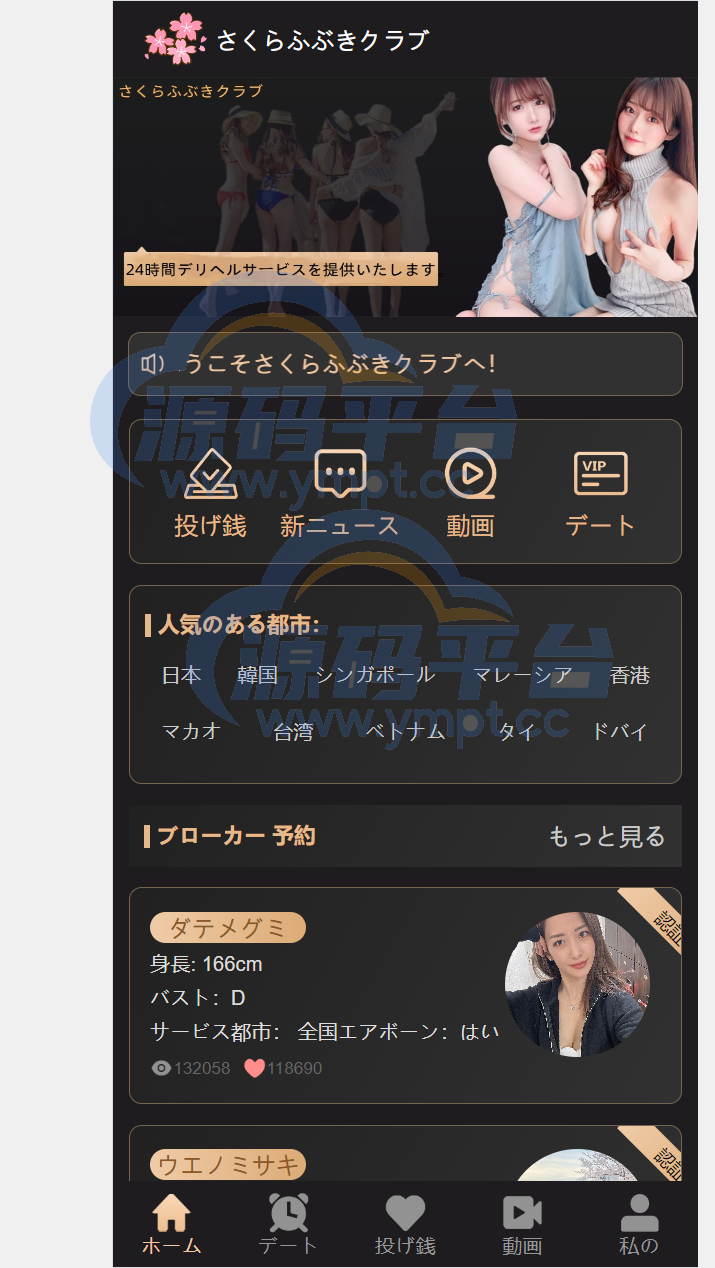Image resolution: width=715 pixels, height=1268 pixels.
Task: Open the 私の profile tab
Action: tap(639, 1225)
